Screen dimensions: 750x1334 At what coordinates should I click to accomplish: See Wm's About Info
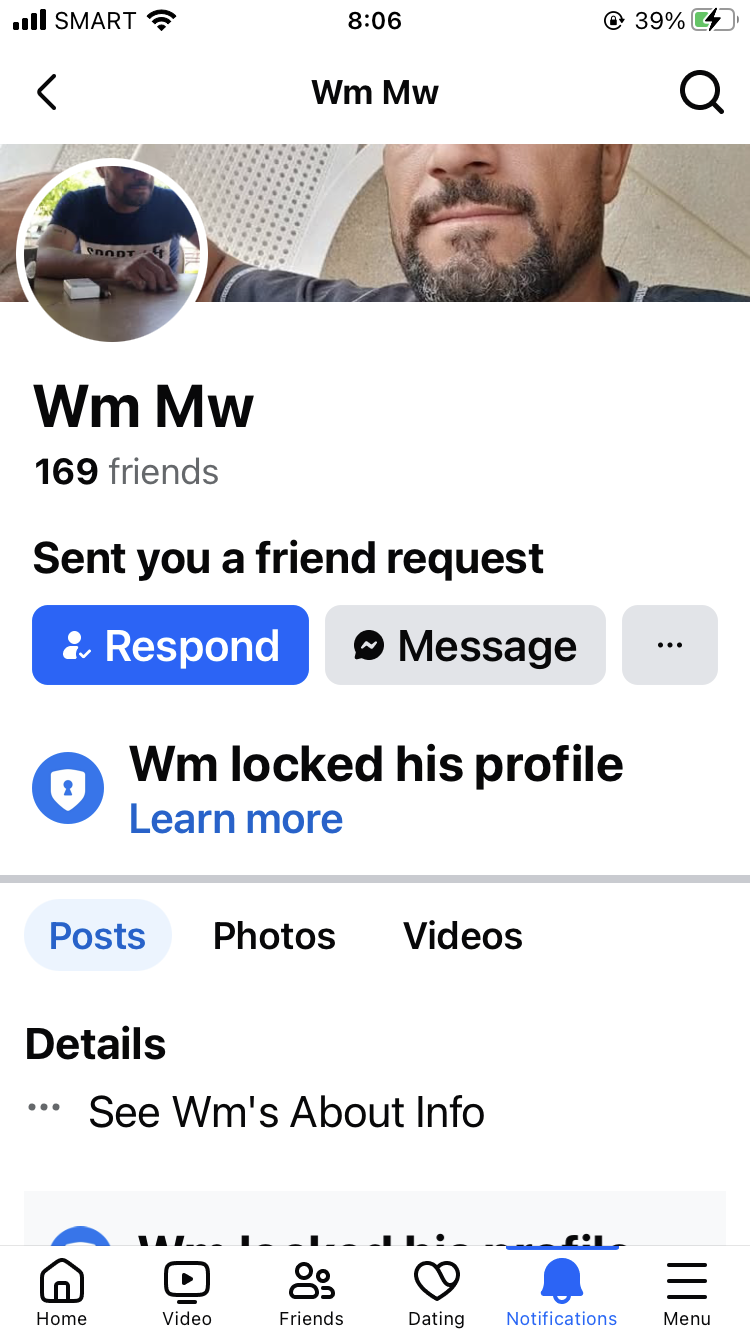[x=286, y=1112]
